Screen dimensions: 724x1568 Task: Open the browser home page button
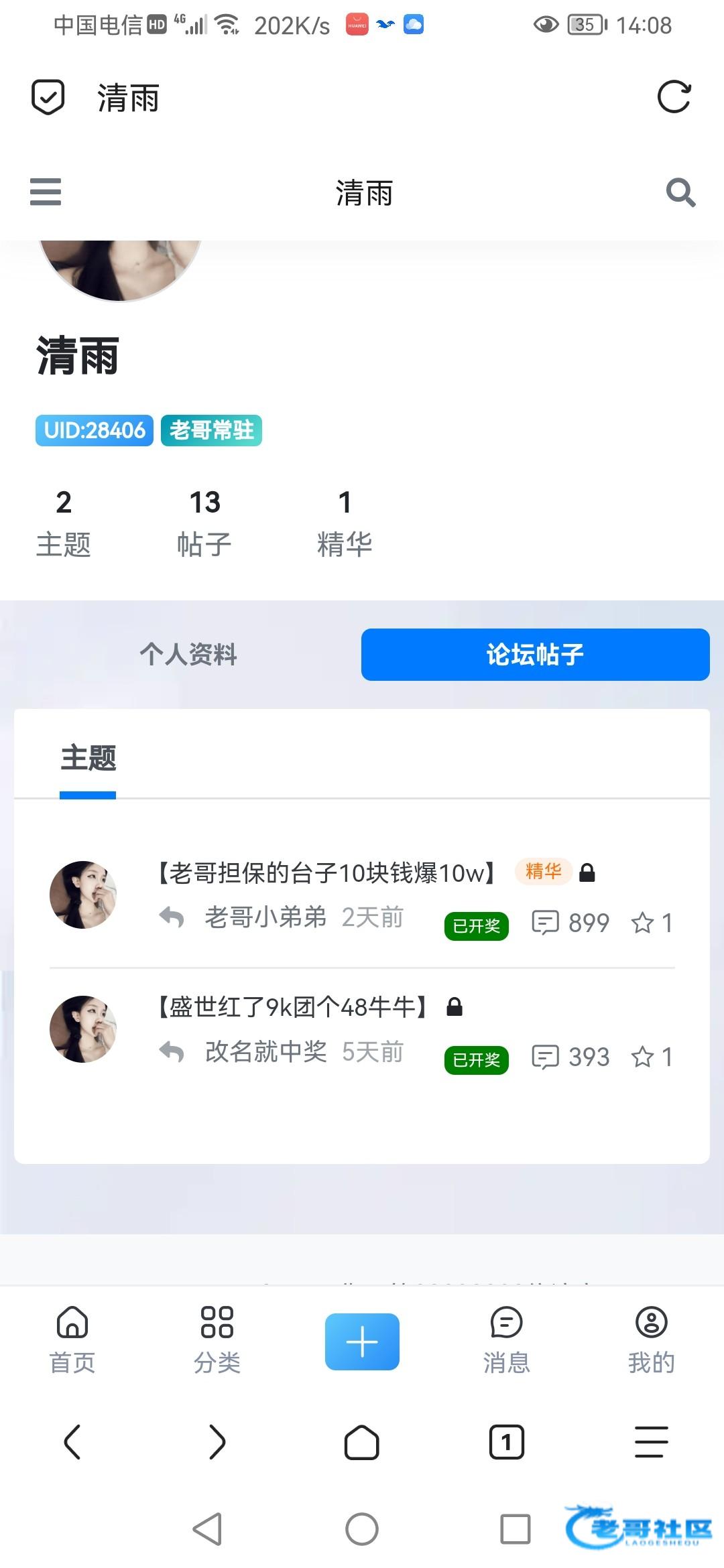pos(362,1442)
